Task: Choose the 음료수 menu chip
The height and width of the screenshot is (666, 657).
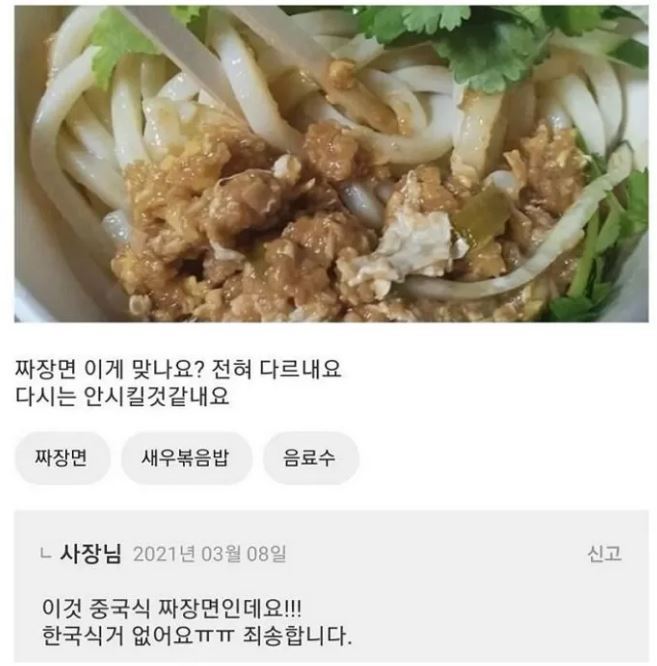Action: (310, 459)
